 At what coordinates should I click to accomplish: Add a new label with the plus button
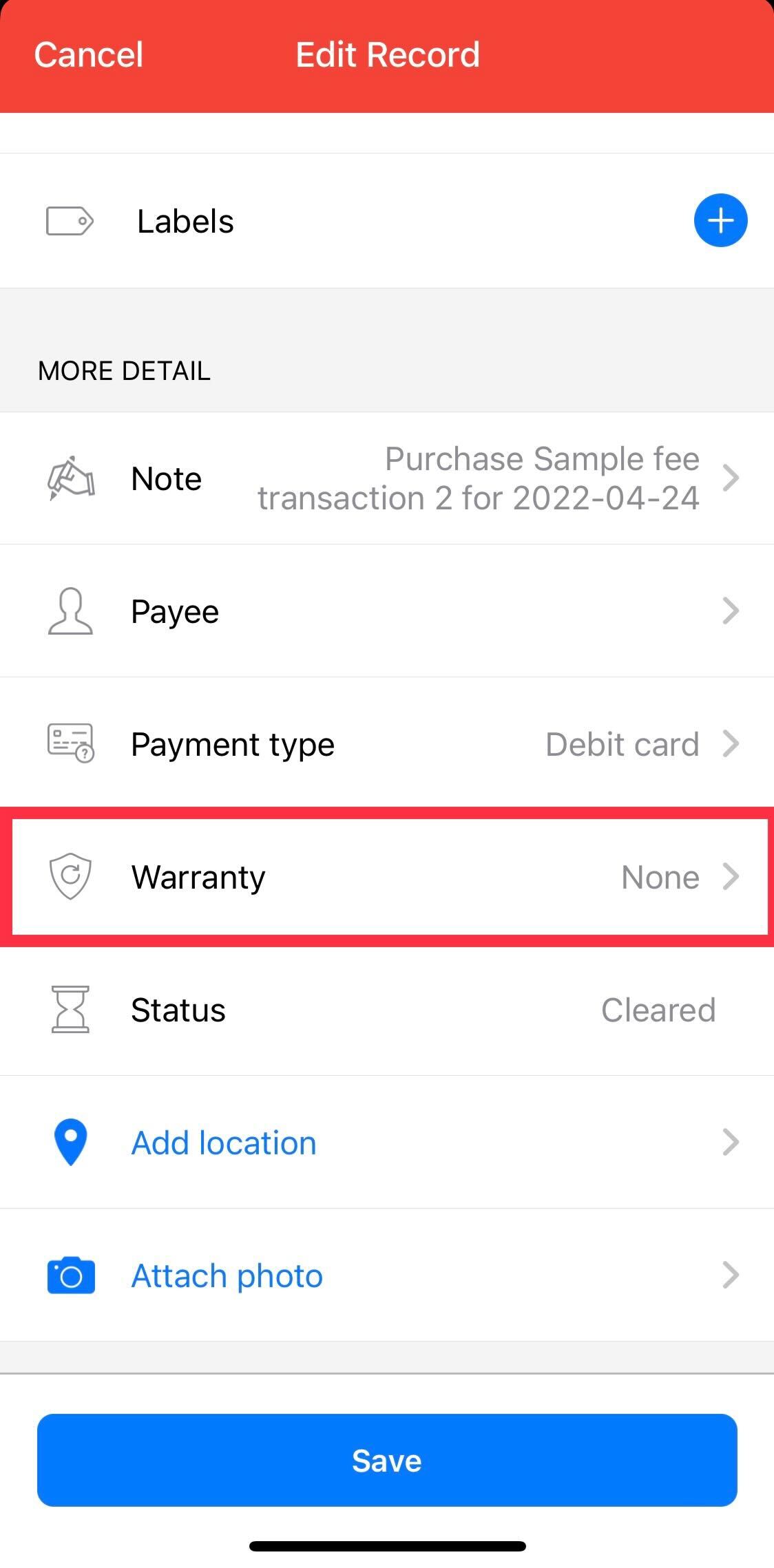click(x=720, y=220)
